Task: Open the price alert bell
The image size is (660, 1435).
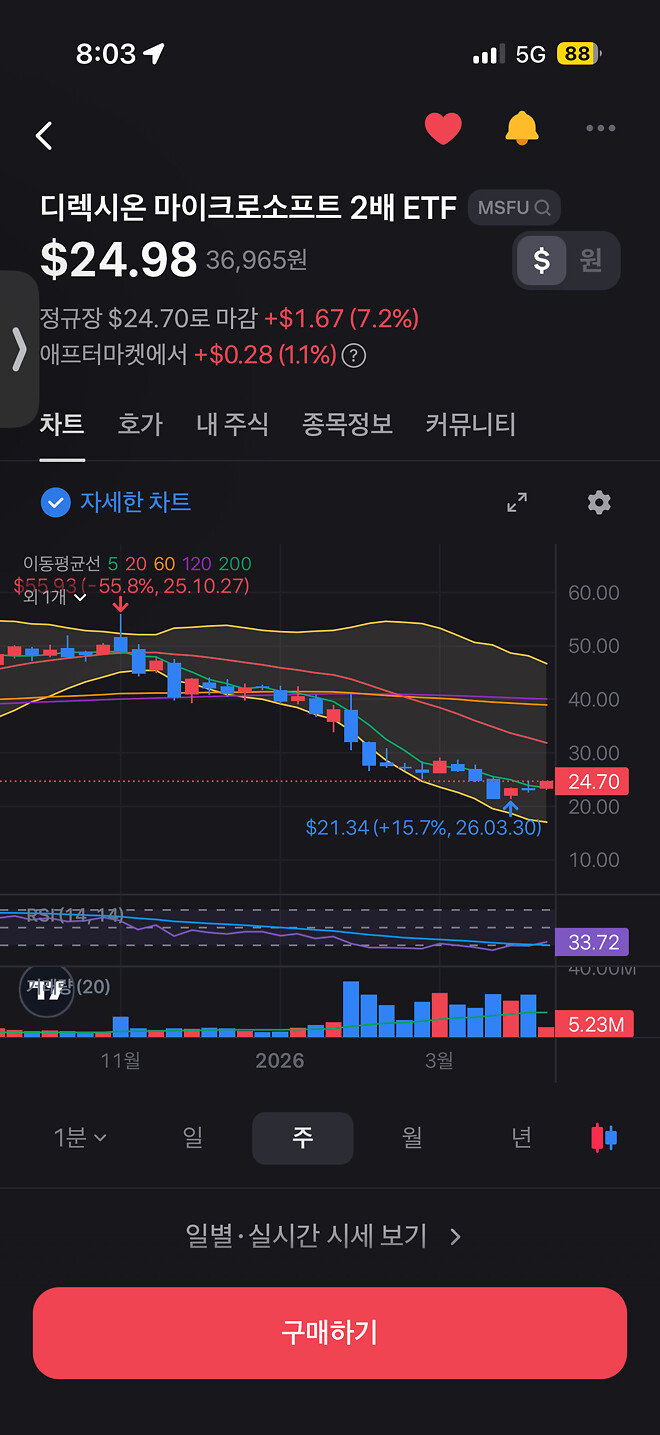Action: click(x=521, y=129)
